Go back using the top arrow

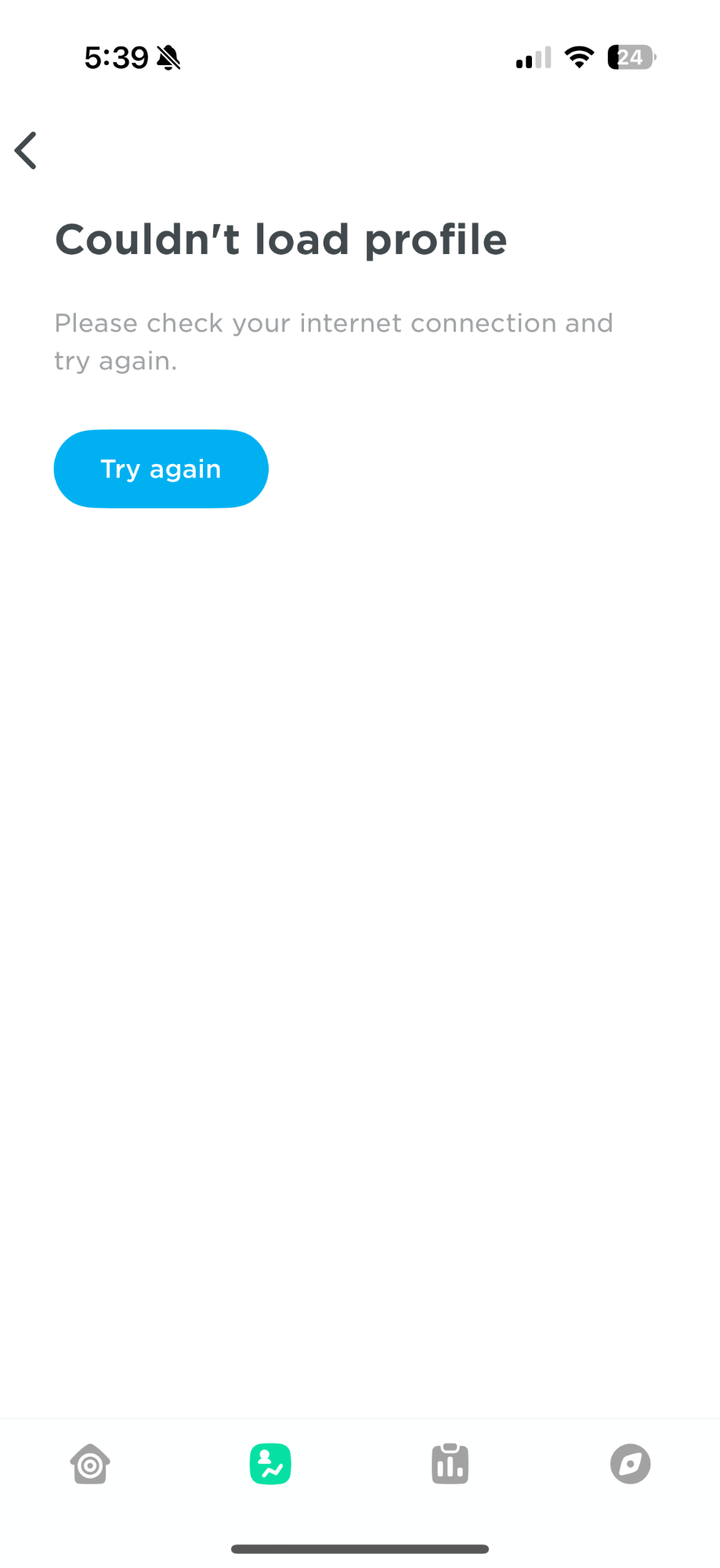(27, 151)
